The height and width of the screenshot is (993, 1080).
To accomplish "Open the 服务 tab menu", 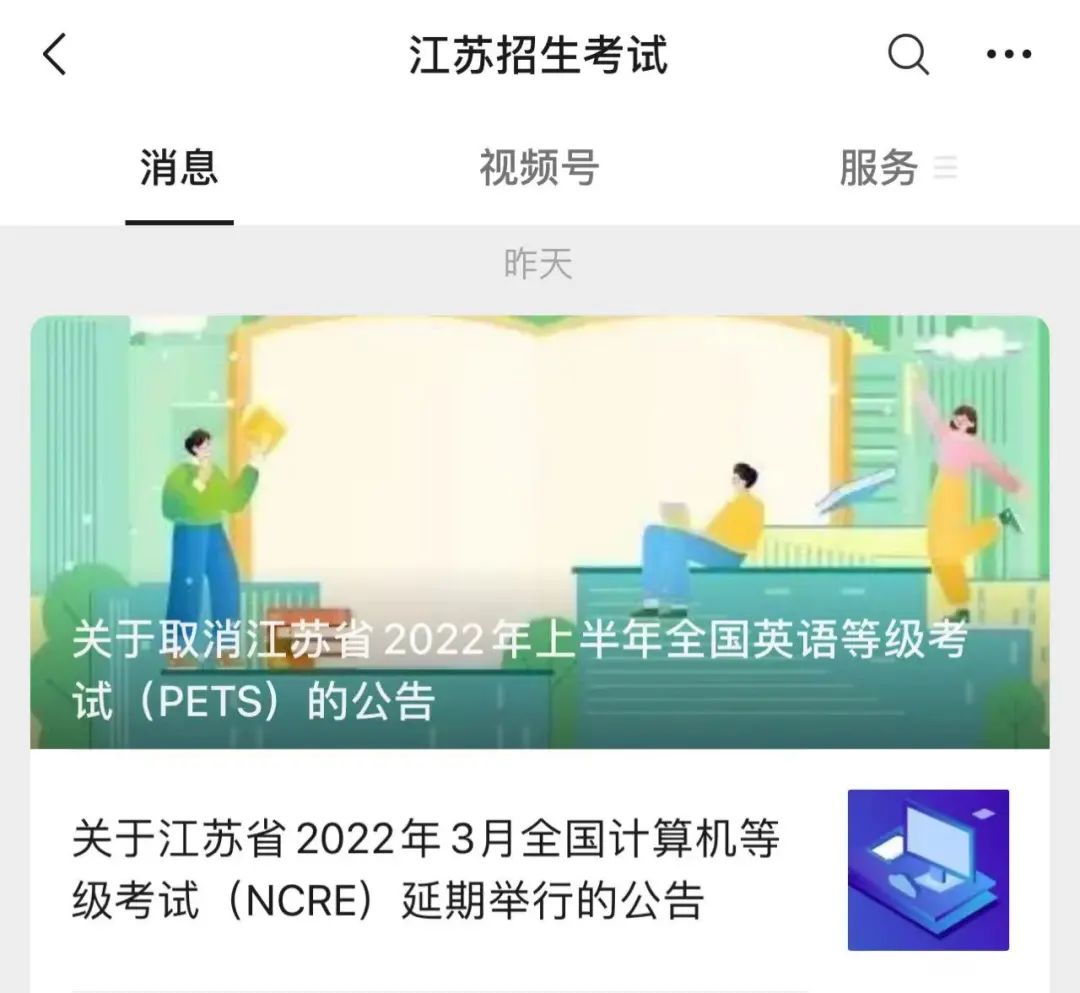I will click(x=895, y=168).
